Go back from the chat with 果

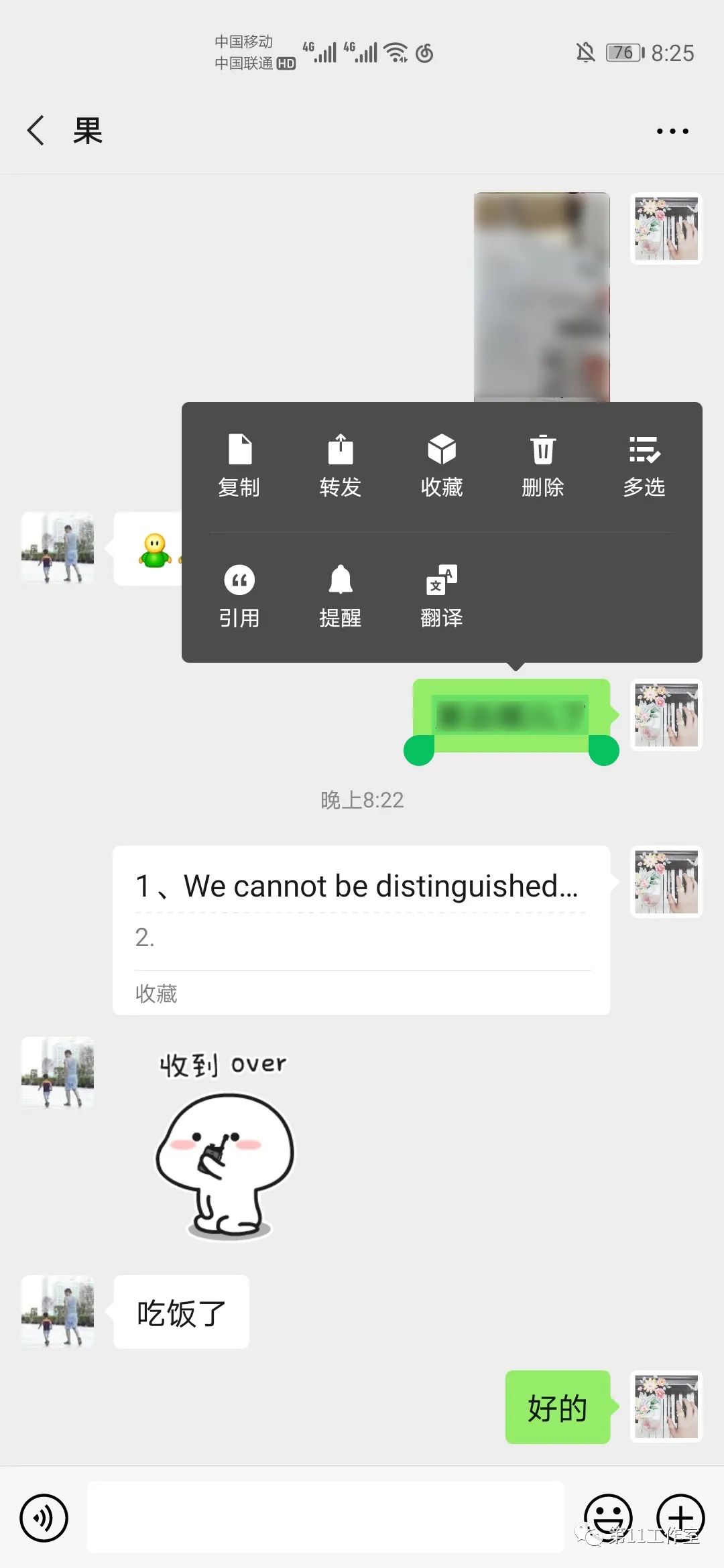[x=36, y=130]
